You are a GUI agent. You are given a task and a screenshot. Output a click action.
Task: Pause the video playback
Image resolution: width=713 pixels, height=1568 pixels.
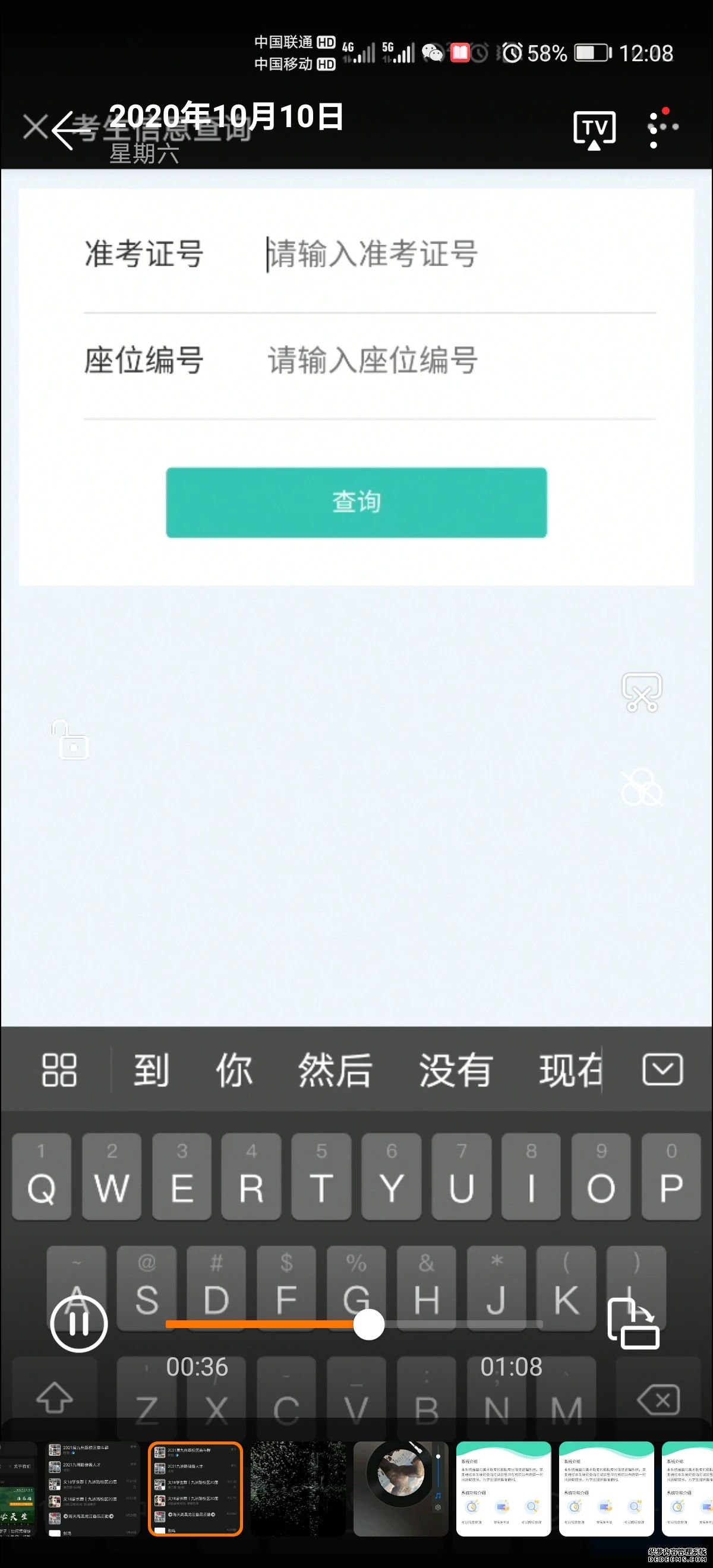tap(79, 1323)
